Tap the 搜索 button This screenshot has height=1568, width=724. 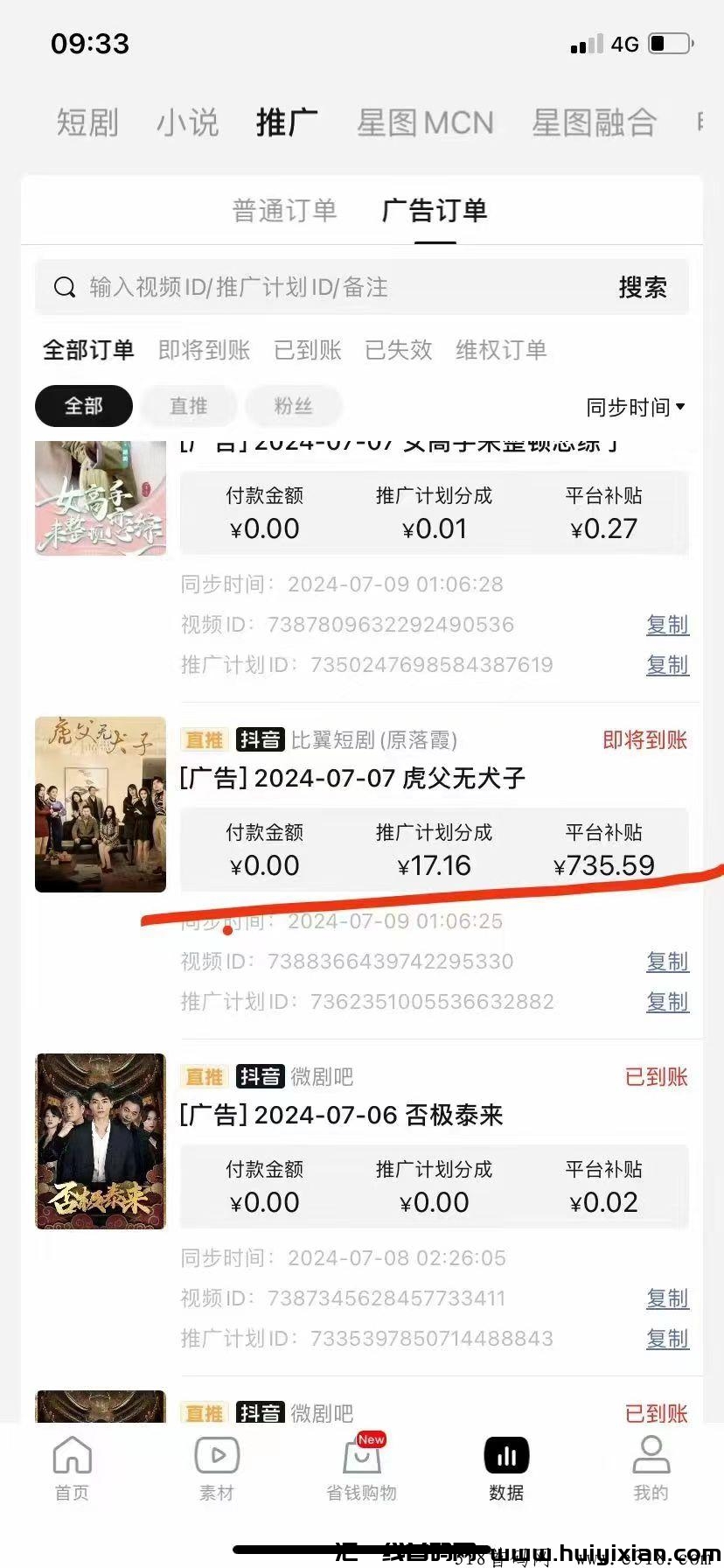[643, 287]
